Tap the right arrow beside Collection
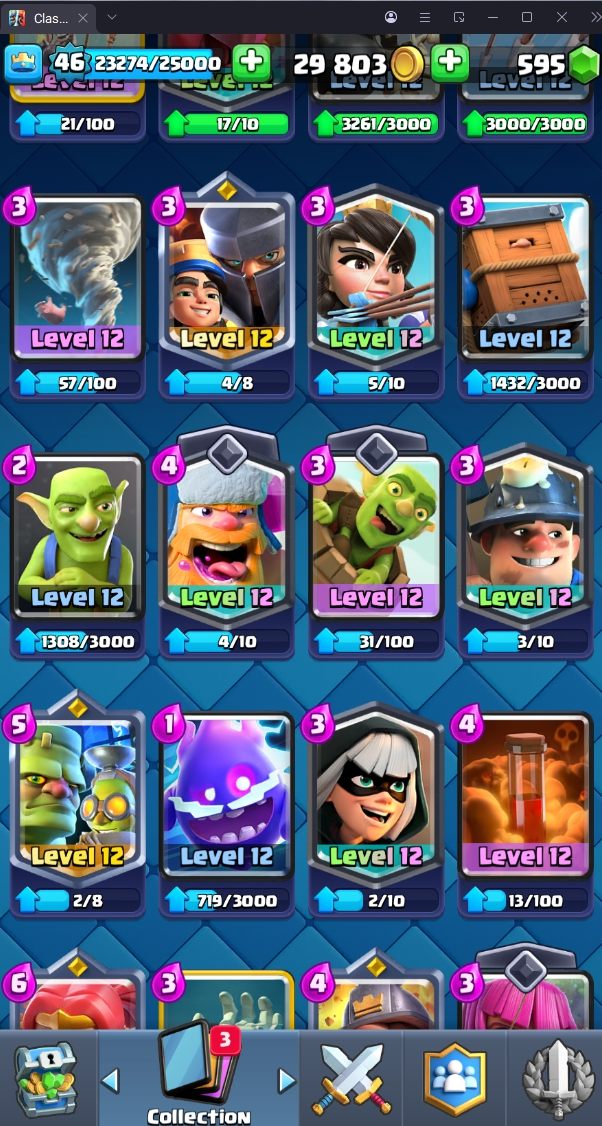 pyautogui.click(x=287, y=1080)
